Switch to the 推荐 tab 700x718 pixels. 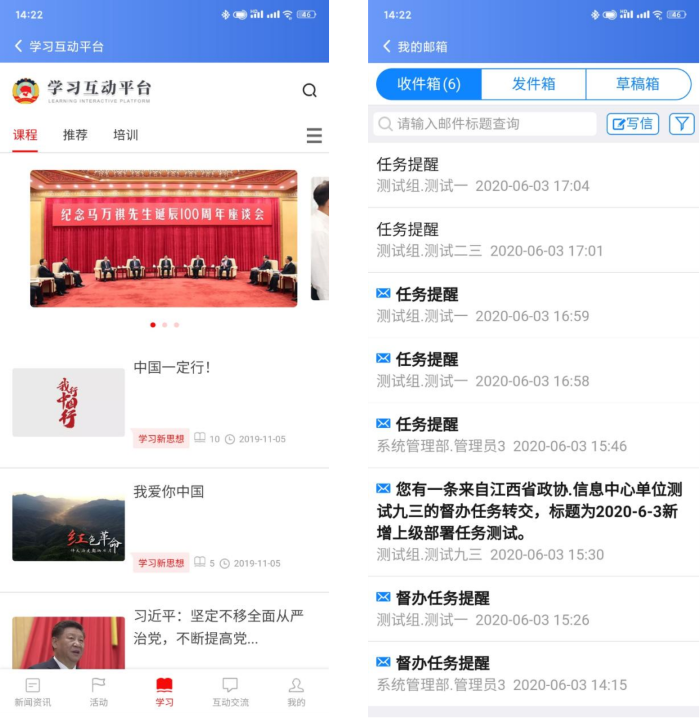(75, 135)
